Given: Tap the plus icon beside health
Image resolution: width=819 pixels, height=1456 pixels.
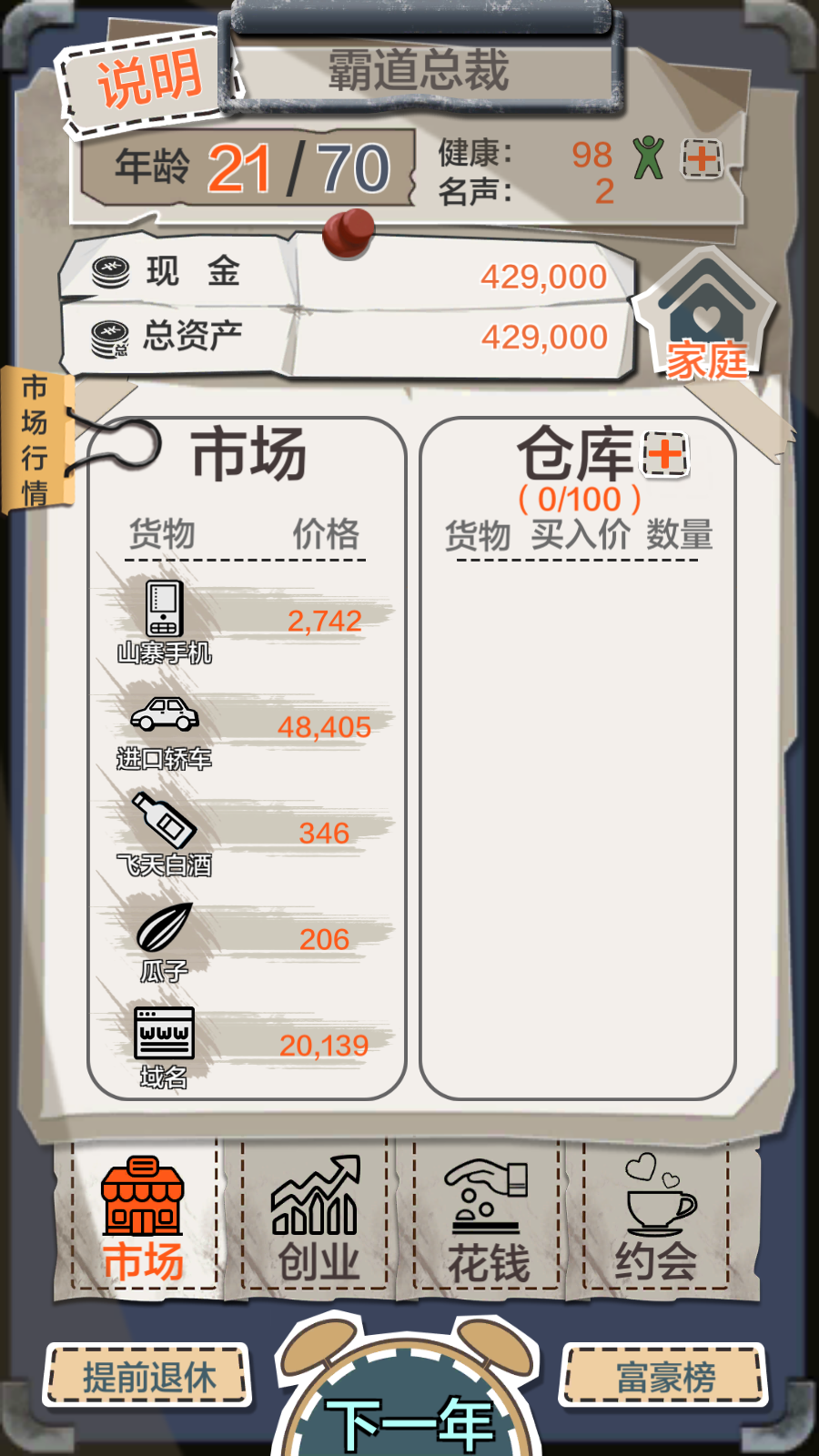Looking at the screenshot, I should (x=702, y=159).
